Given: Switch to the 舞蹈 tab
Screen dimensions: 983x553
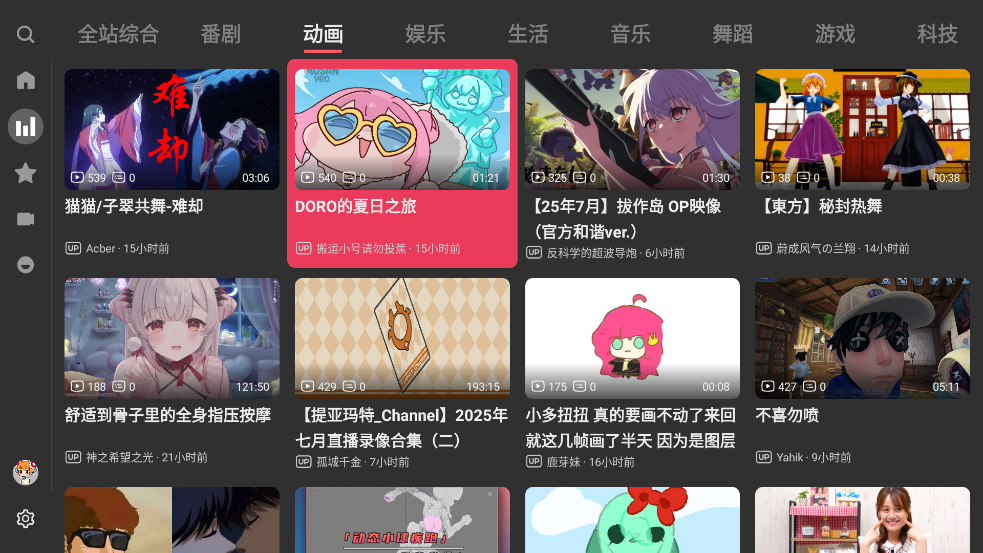Looking at the screenshot, I should [x=732, y=34].
